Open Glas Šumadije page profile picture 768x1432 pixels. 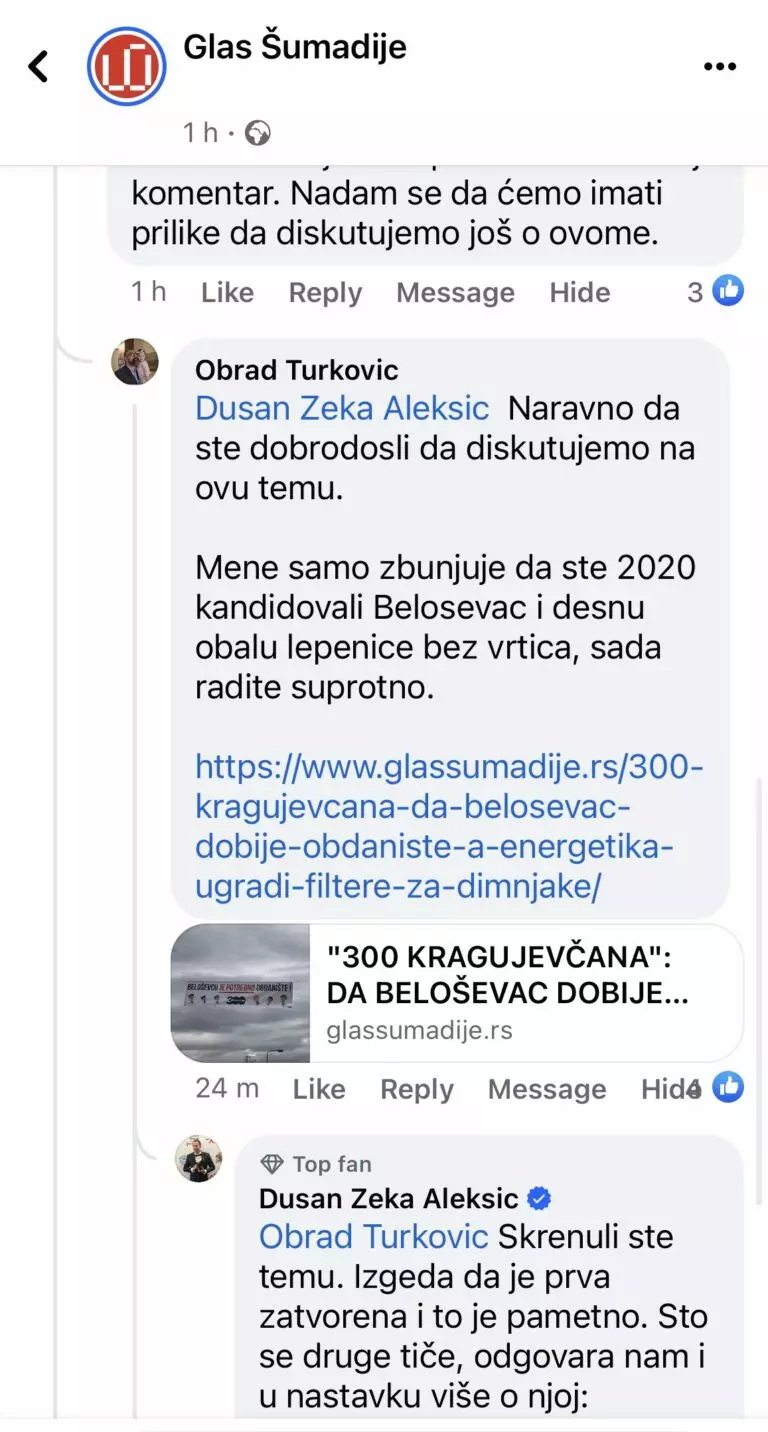126,67
